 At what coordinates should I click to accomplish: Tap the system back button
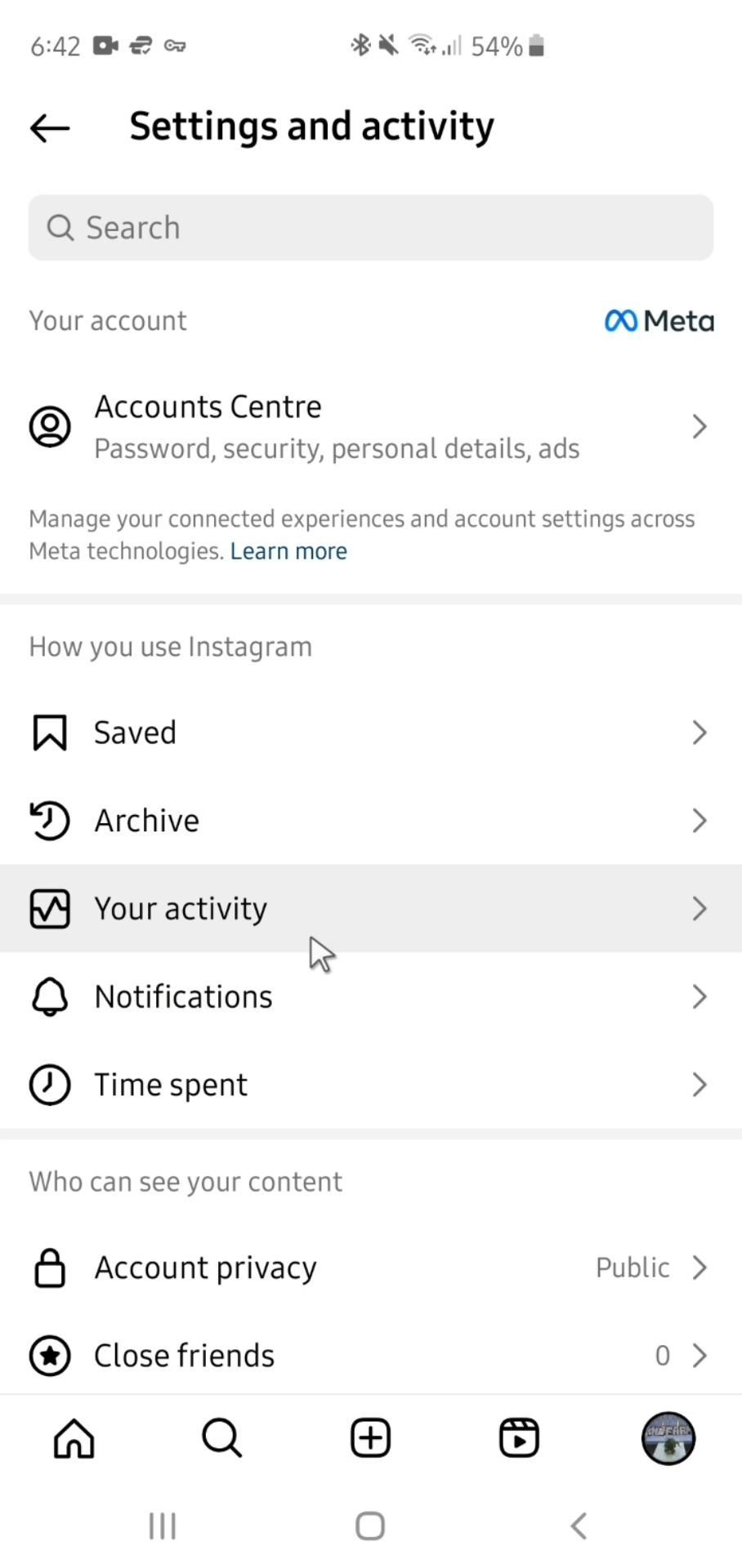579,1526
